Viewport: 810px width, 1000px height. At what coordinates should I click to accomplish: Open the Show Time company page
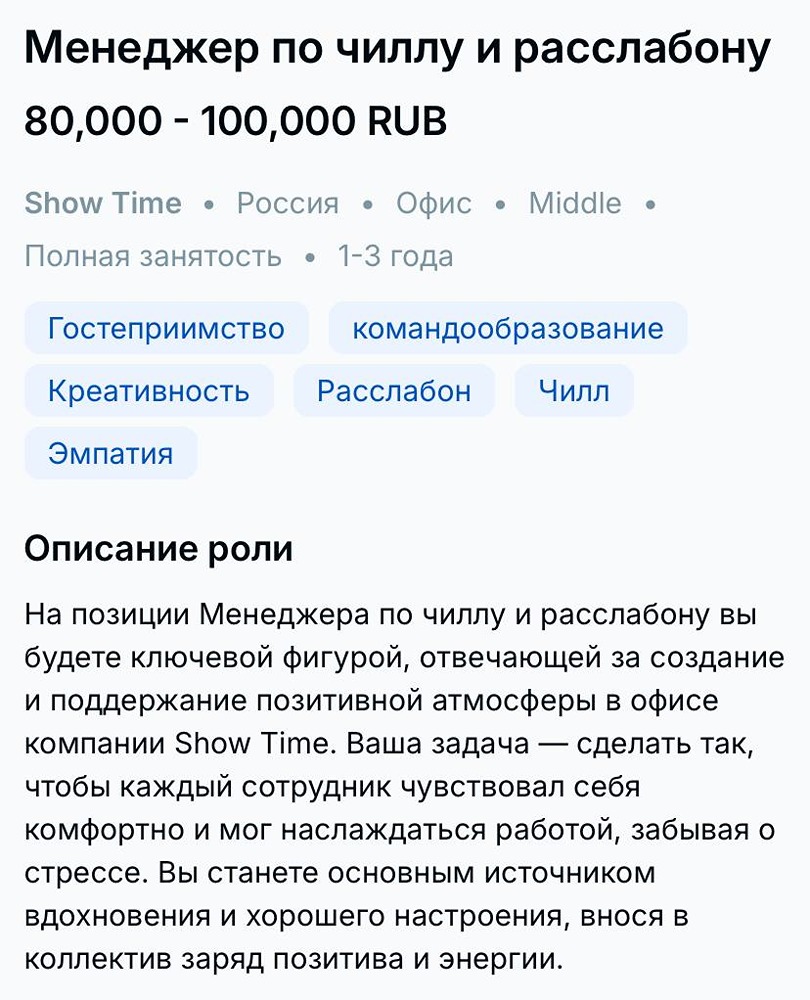(x=103, y=203)
